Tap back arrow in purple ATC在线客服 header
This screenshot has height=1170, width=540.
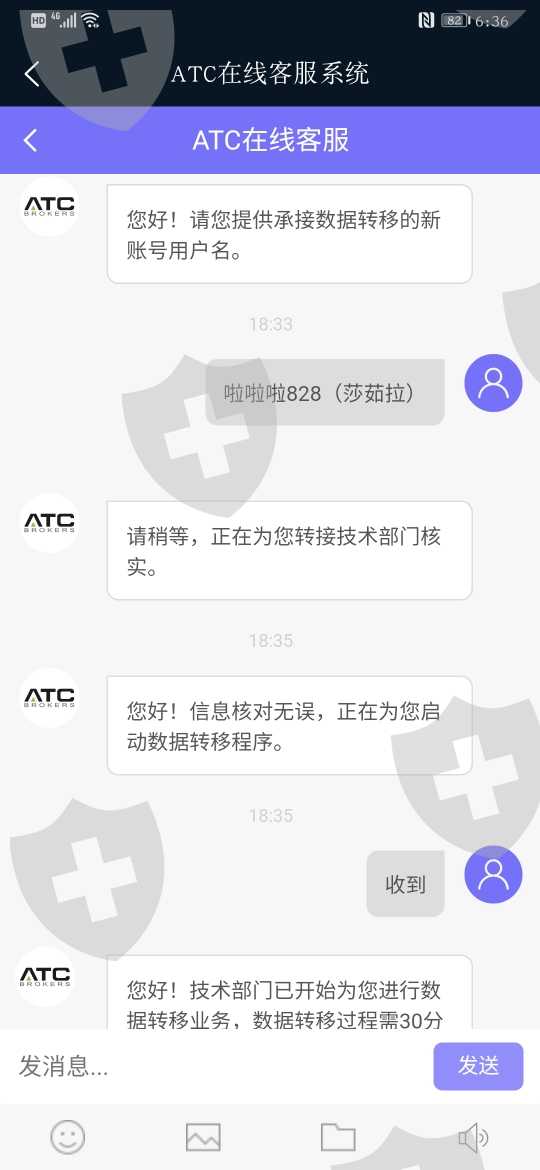30,140
